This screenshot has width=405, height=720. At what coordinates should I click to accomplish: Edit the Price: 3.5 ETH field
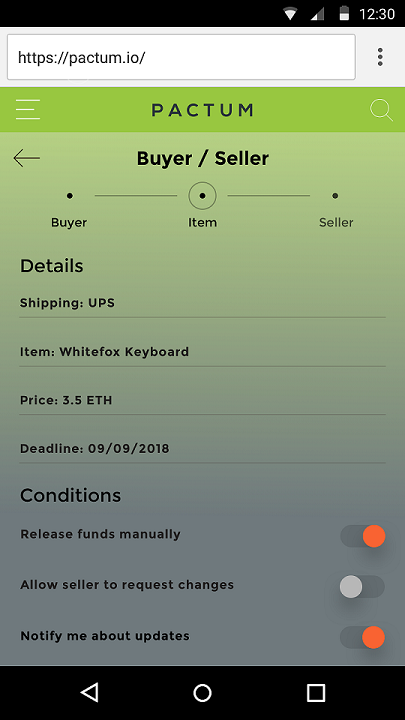(x=202, y=400)
